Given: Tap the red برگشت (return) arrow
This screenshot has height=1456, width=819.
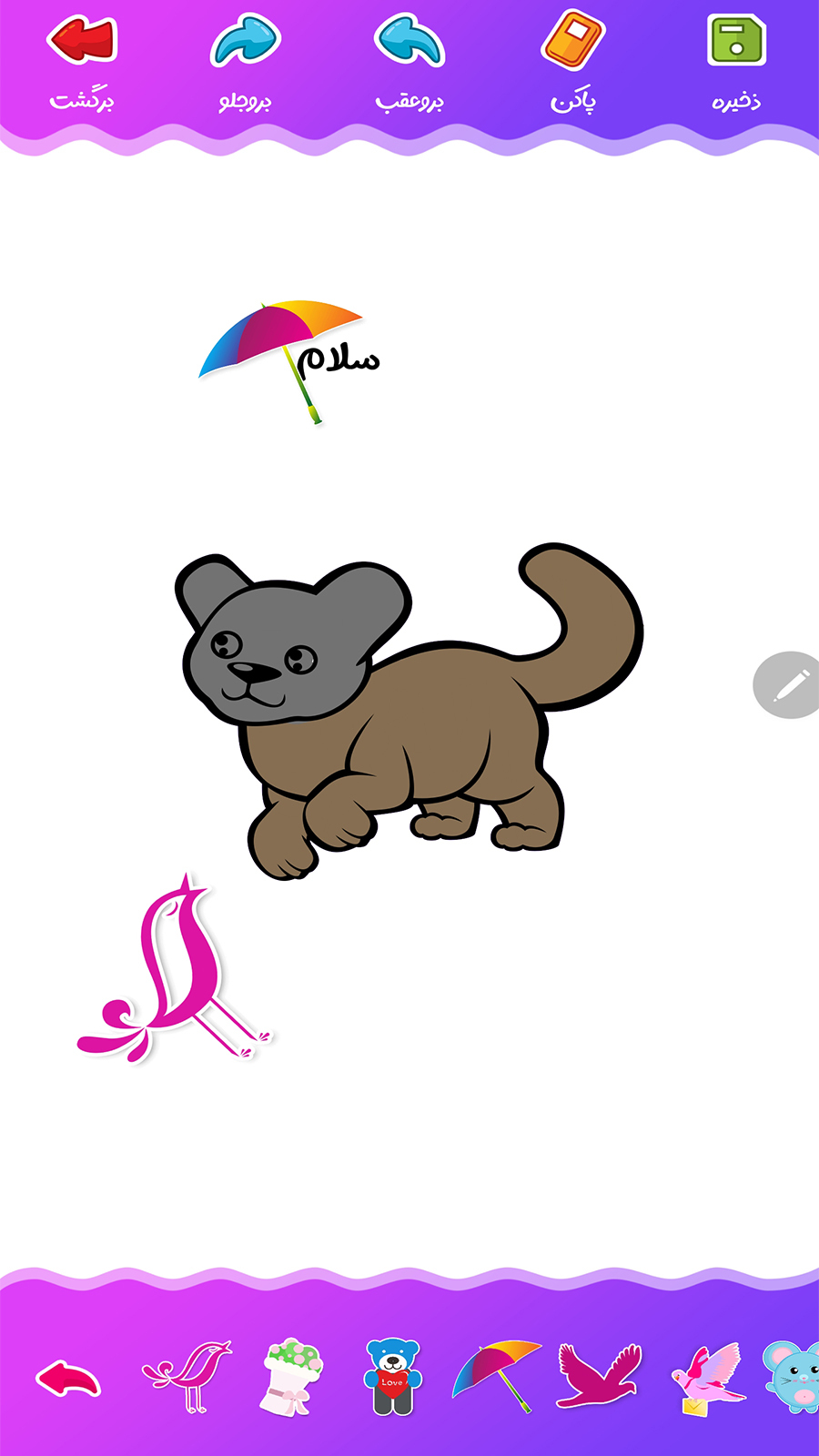Looking at the screenshot, I should [82, 41].
